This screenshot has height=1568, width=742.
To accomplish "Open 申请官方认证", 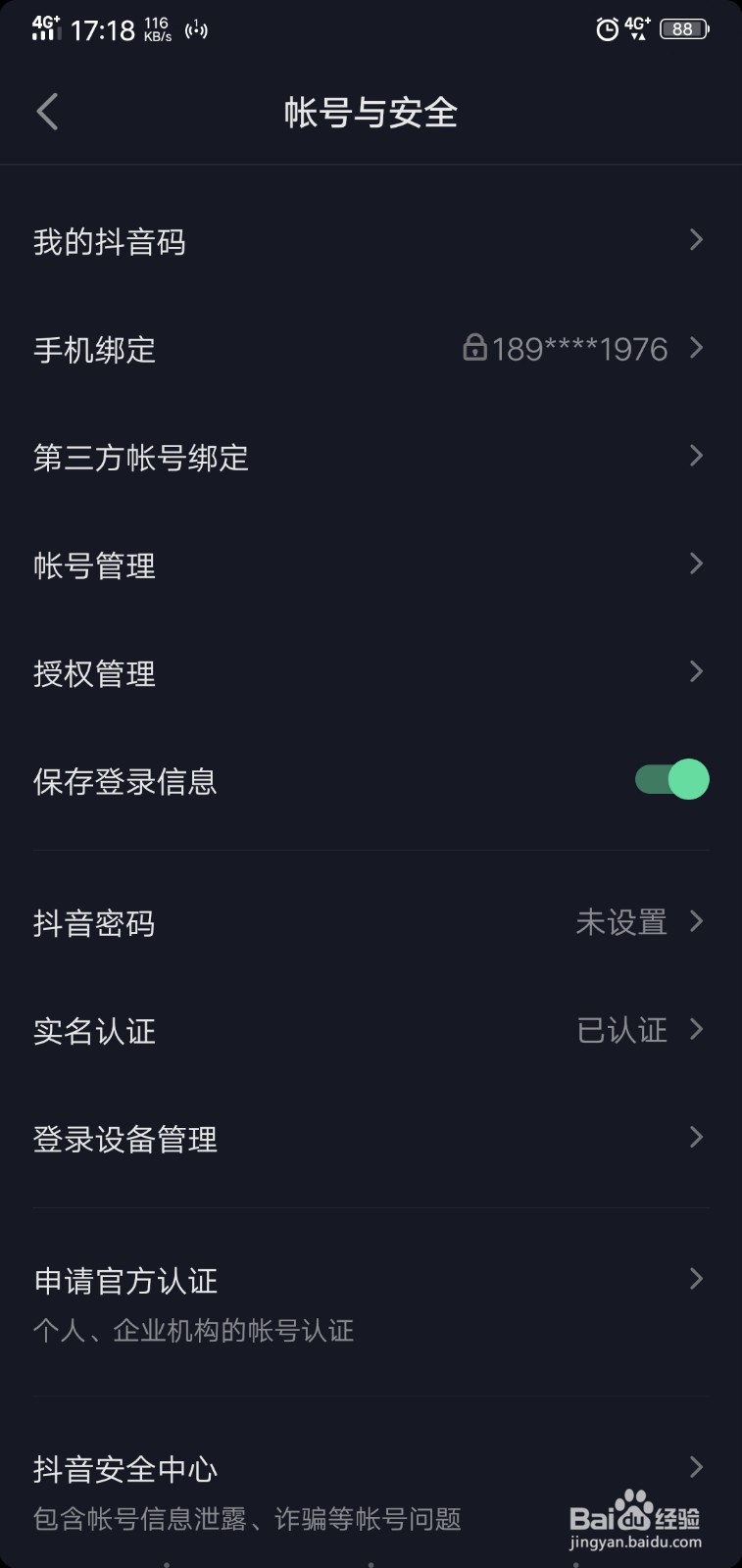I will tap(371, 1302).
